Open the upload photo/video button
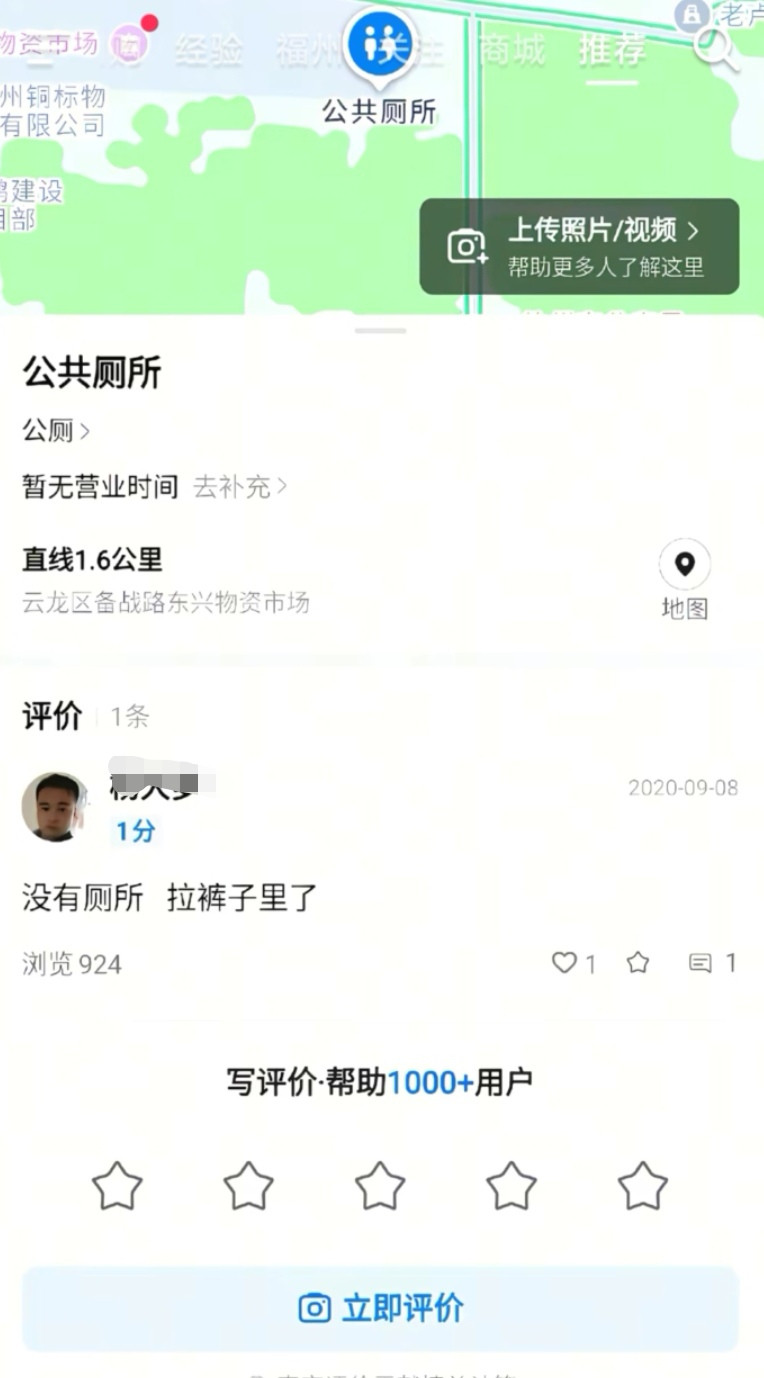 [579, 246]
